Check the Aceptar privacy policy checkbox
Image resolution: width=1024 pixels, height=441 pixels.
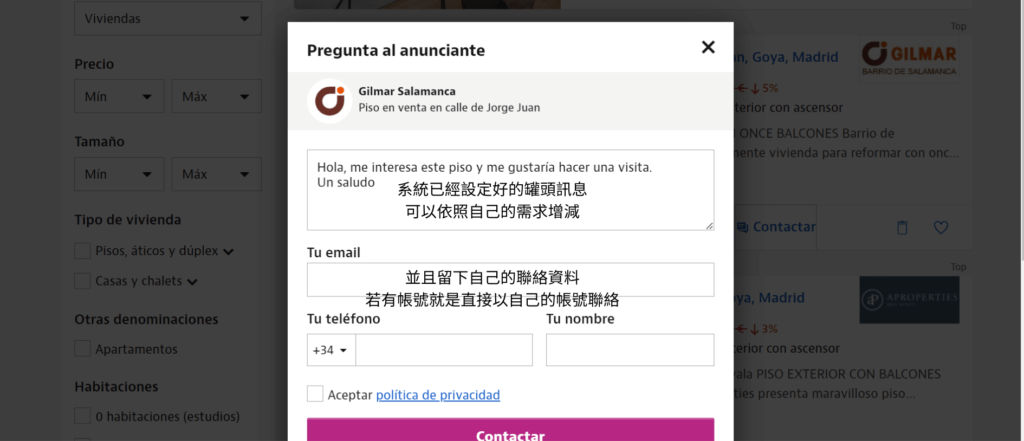315,394
